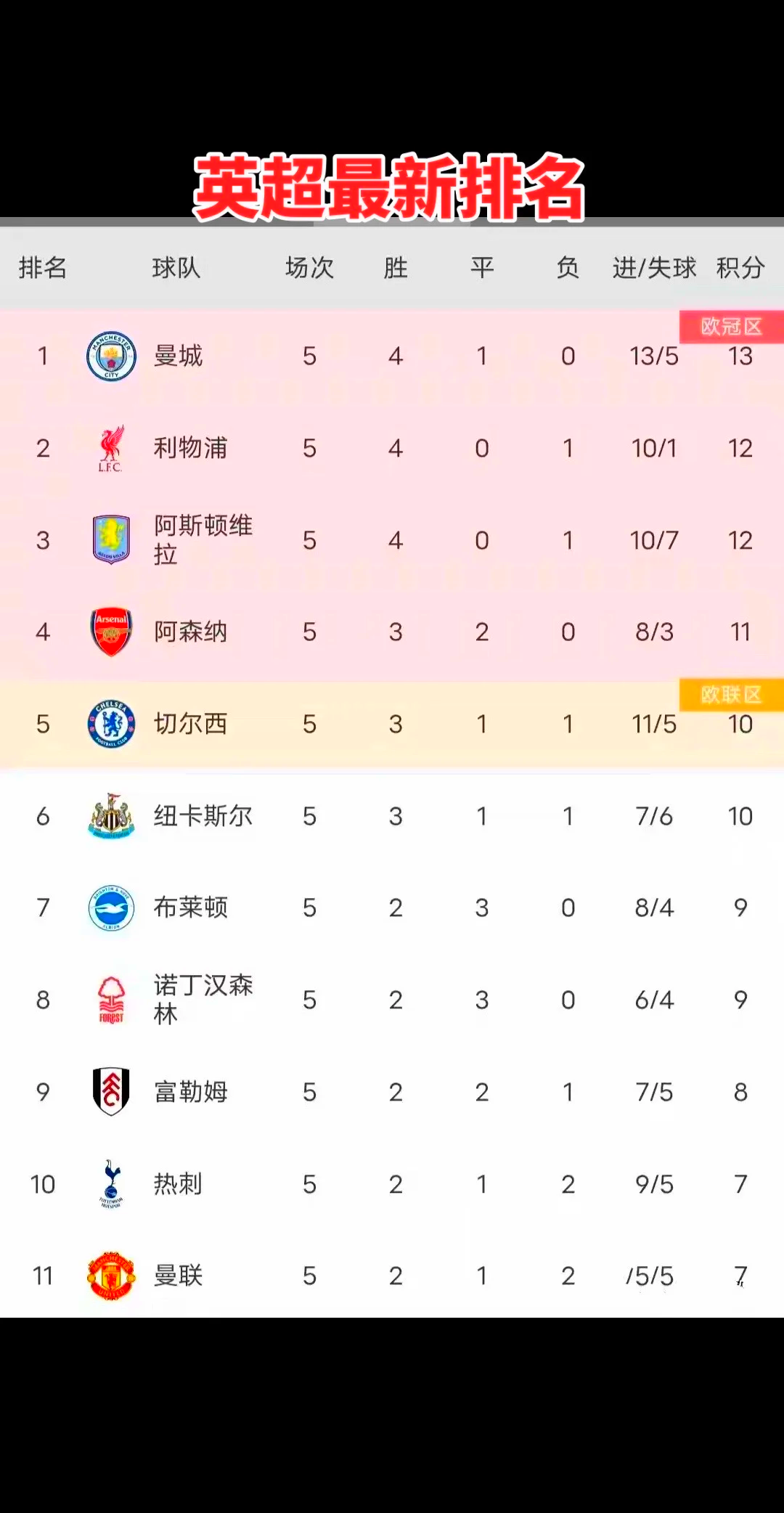The image size is (784, 1513).
Task: Select the Fulham club crest
Action: pos(110,1091)
